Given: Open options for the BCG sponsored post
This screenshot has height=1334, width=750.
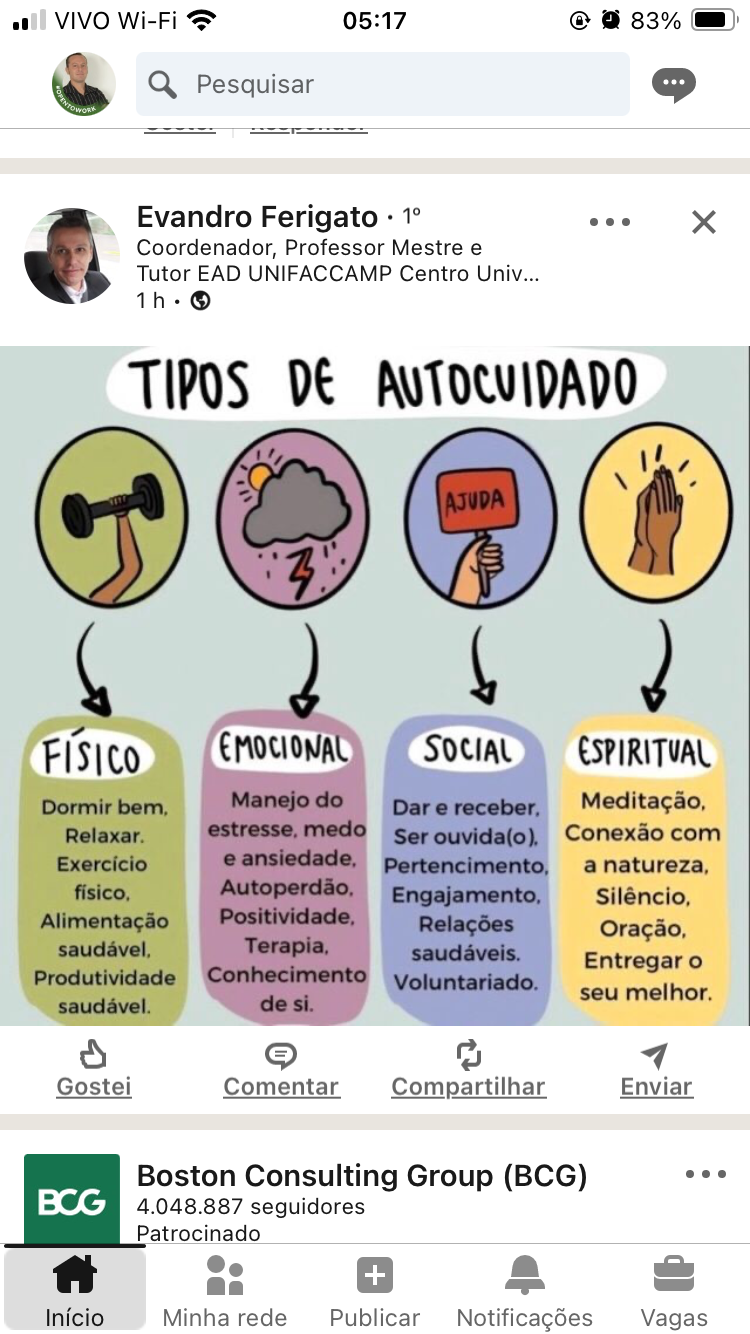Looking at the screenshot, I should [x=706, y=1175].
